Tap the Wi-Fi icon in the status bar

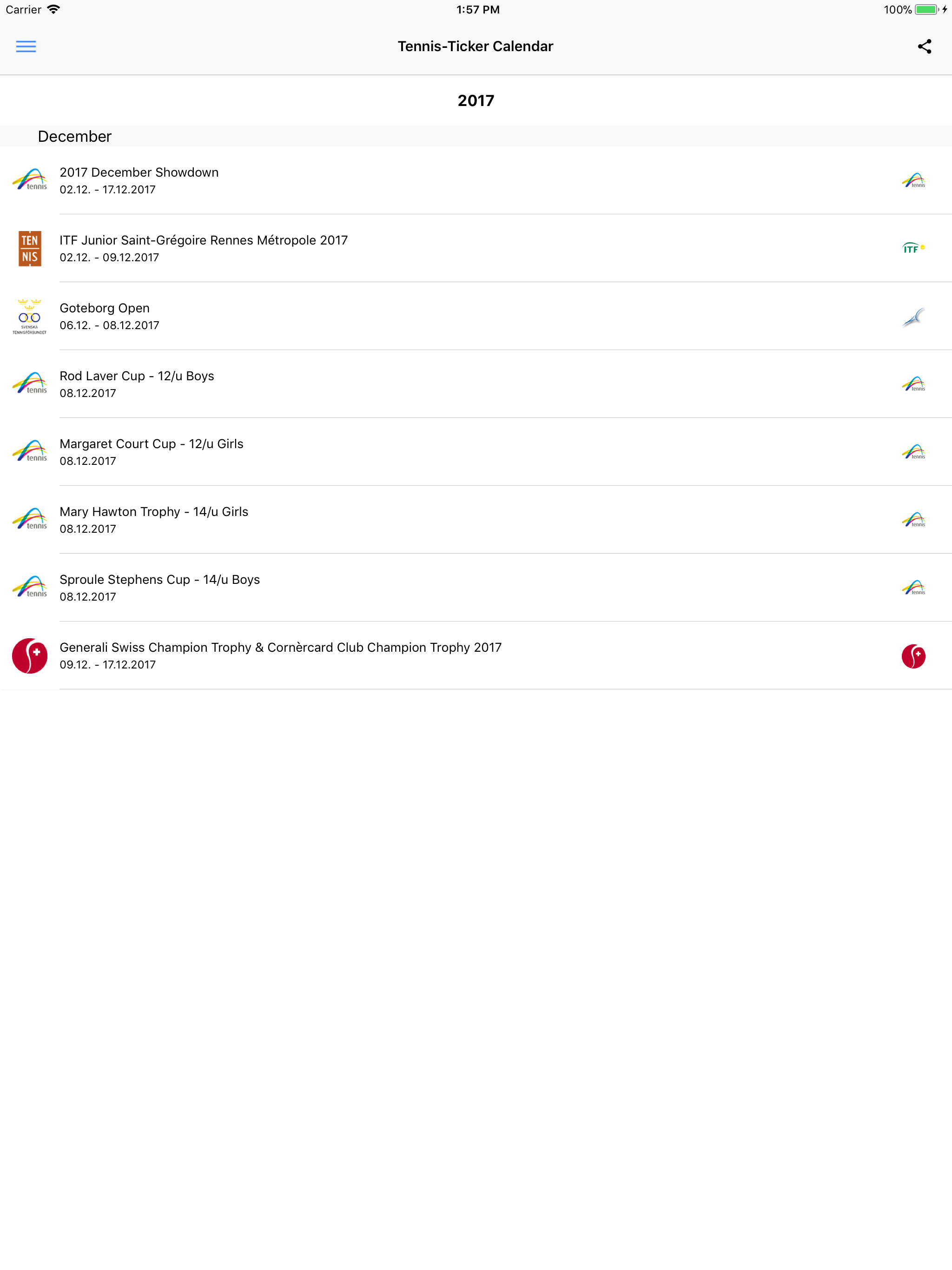(x=53, y=9)
